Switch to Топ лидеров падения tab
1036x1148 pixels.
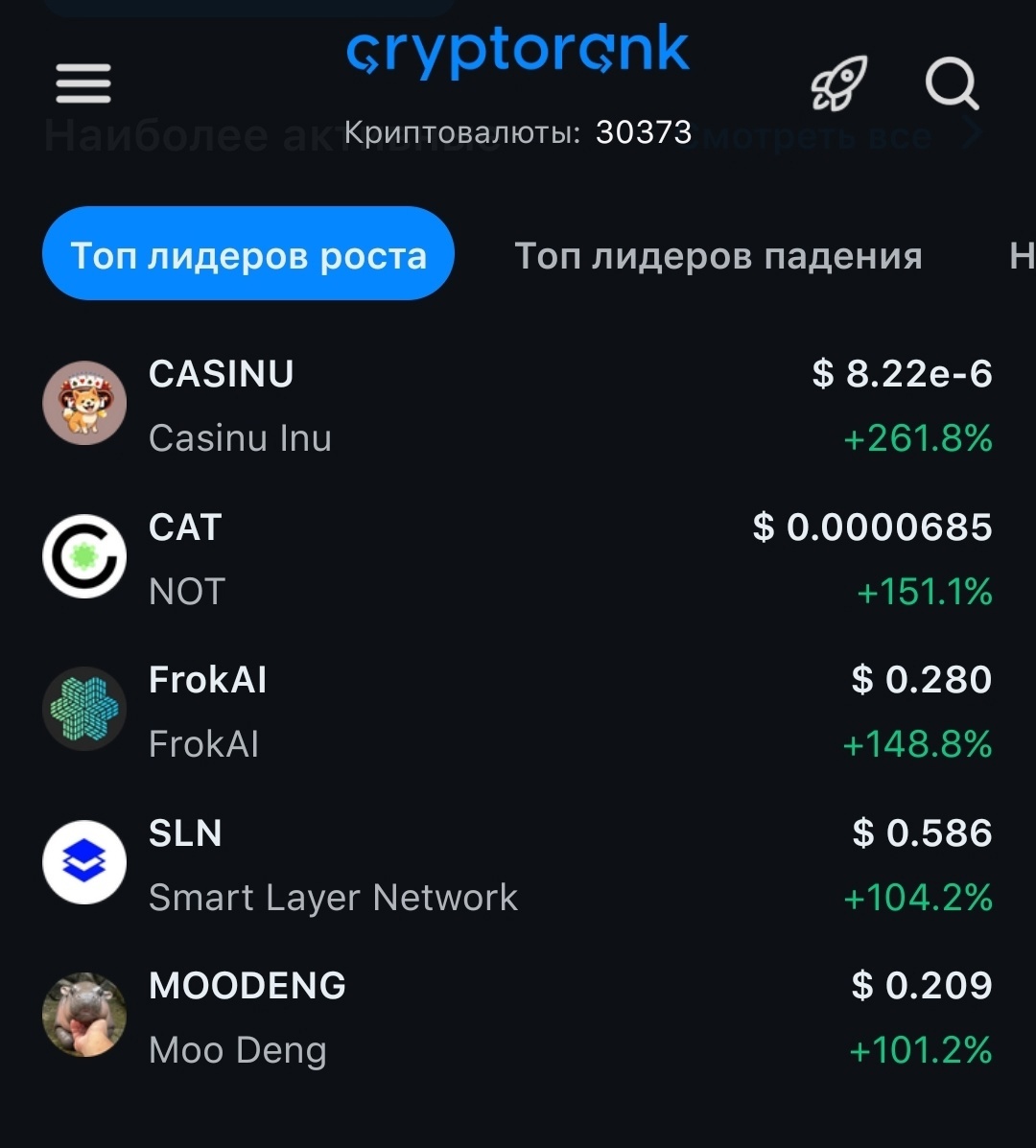(718, 256)
